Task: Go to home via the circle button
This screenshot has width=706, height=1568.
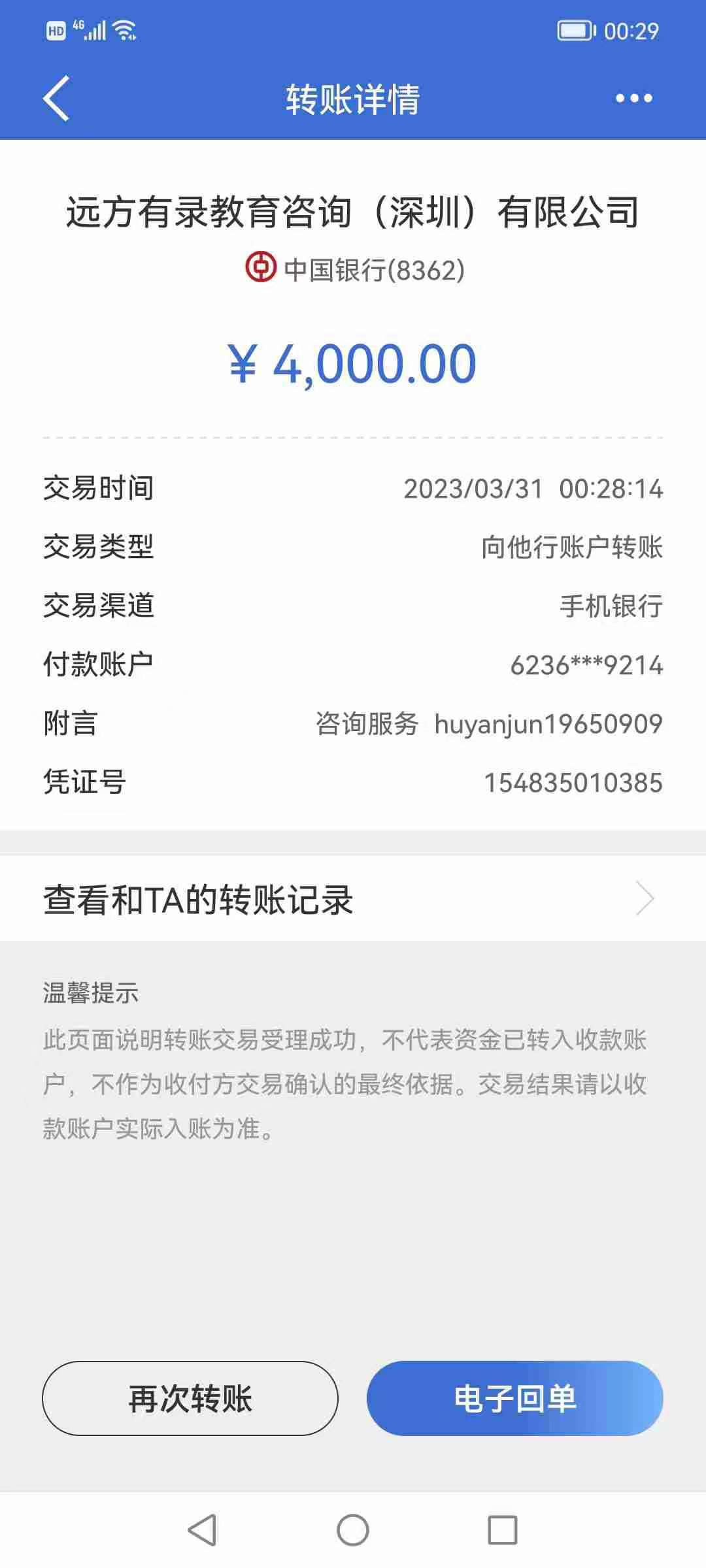Action: pos(353,1529)
